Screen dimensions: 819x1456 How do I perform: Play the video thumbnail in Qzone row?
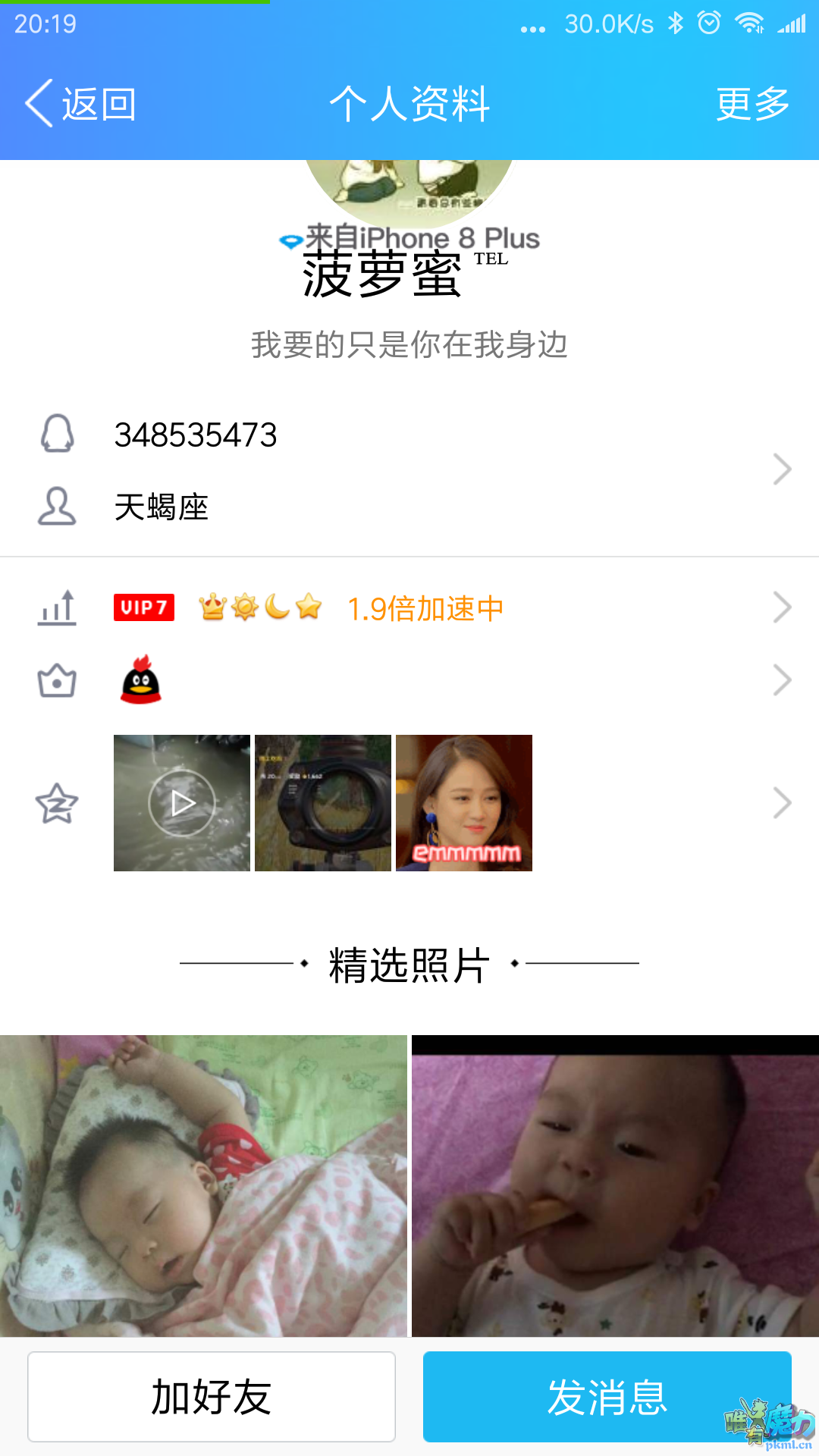[182, 803]
